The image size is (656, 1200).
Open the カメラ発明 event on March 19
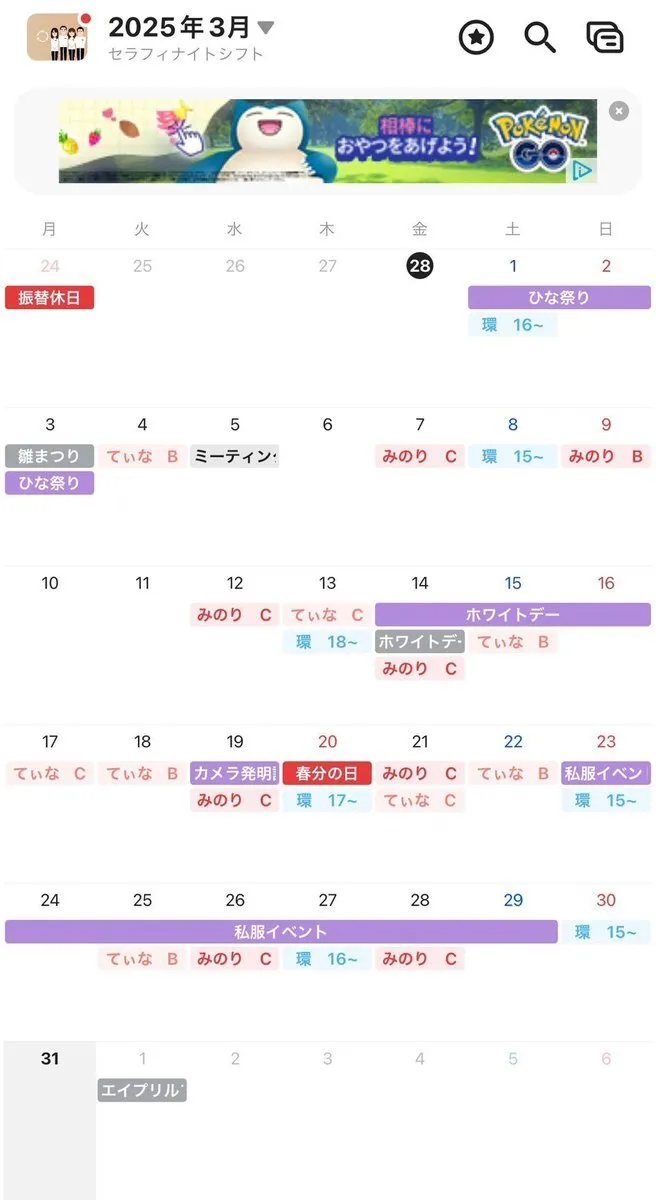(x=235, y=774)
